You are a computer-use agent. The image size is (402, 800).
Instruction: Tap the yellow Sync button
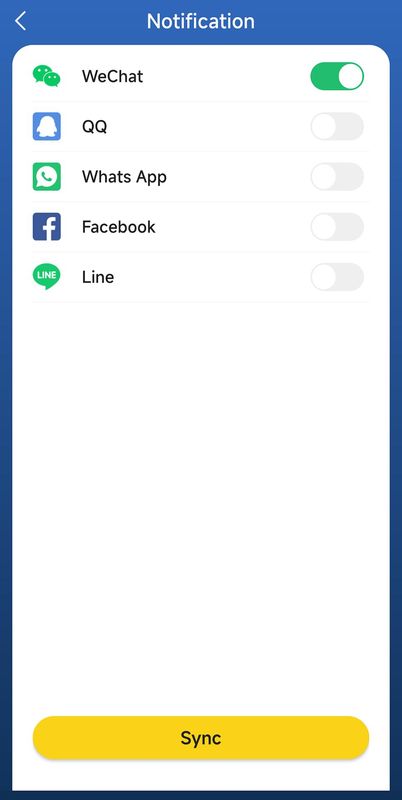tap(201, 738)
